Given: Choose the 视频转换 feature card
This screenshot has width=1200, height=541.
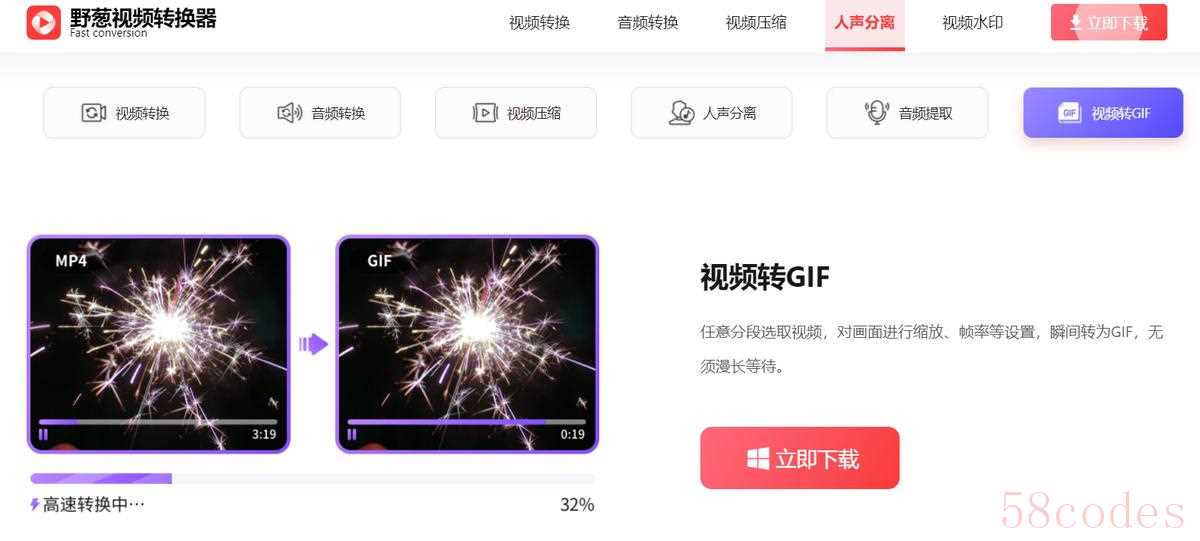Looking at the screenshot, I should click(x=124, y=113).
